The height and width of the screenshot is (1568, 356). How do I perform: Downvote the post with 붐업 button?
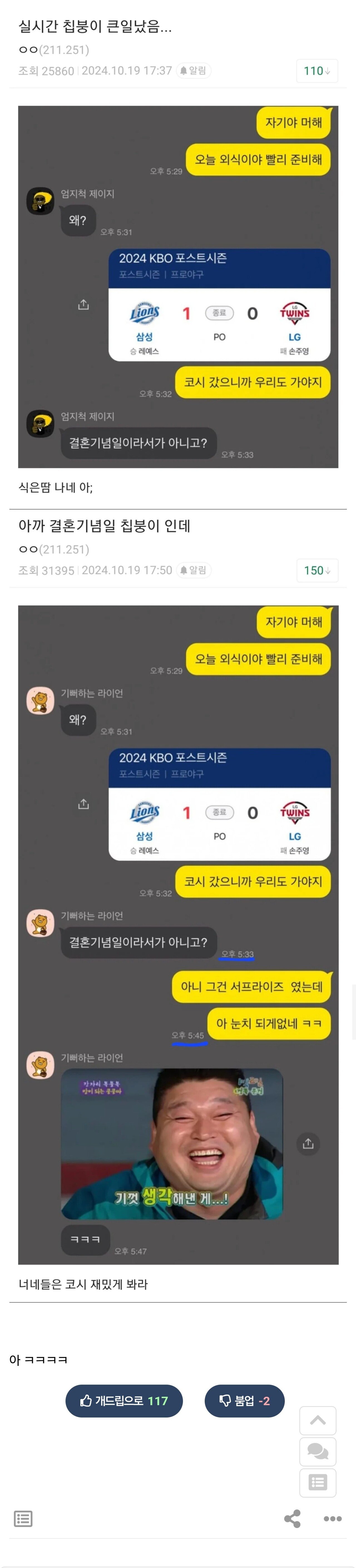coord(244,1400)
